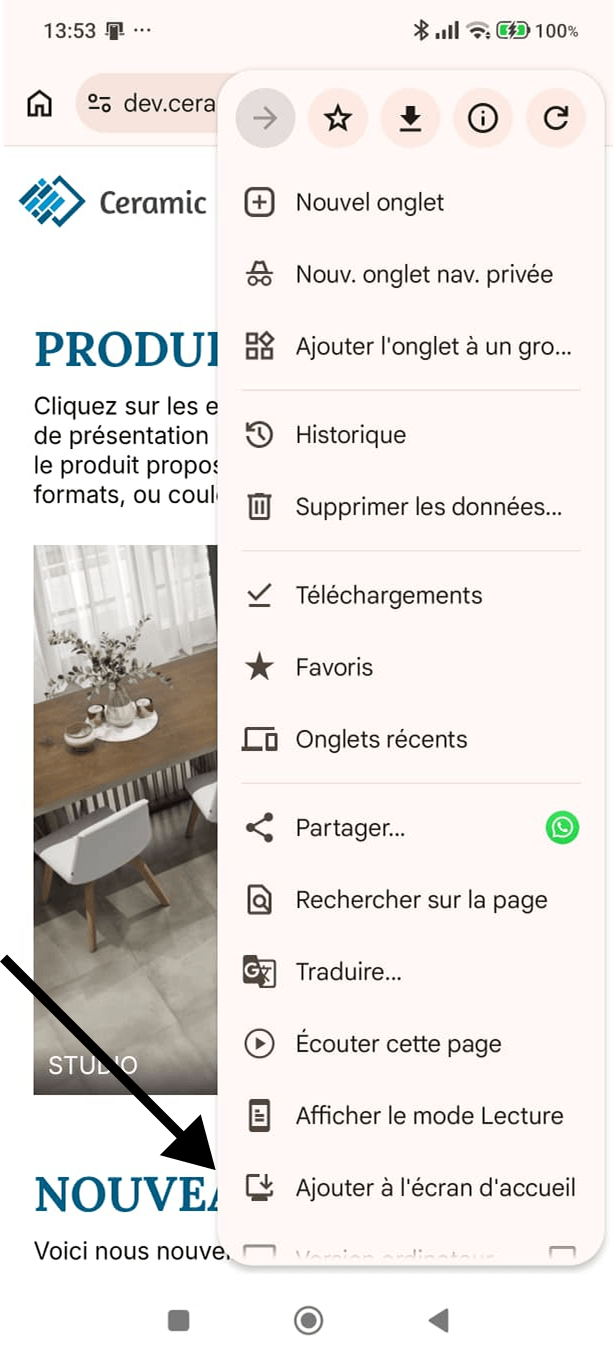Select Ajouter l'onglet à un groupe

[432, 348]
